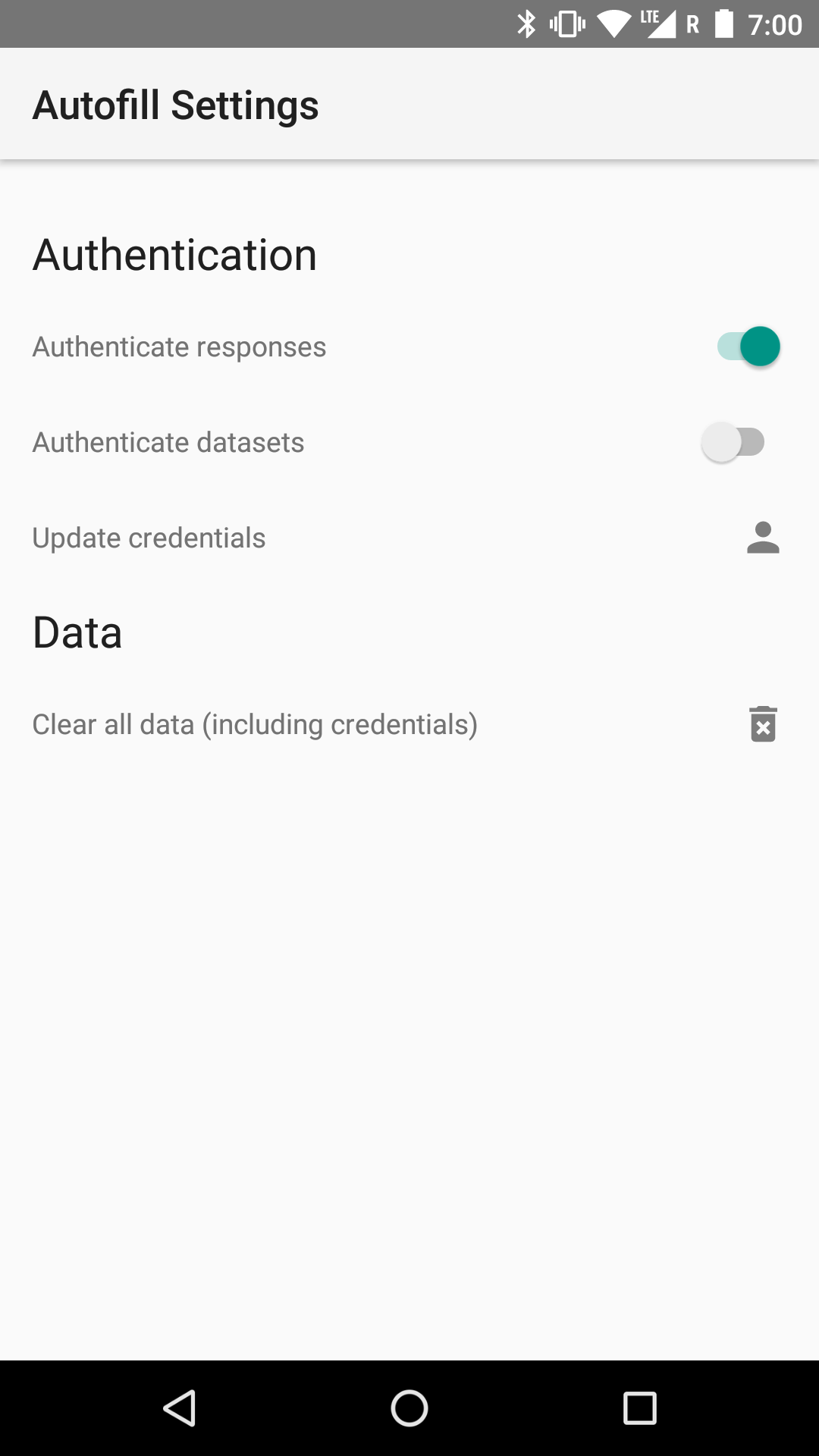Screen dimensions: 819x1456
Task: Tap the Autofill Settings title
Action: point(175,104)
